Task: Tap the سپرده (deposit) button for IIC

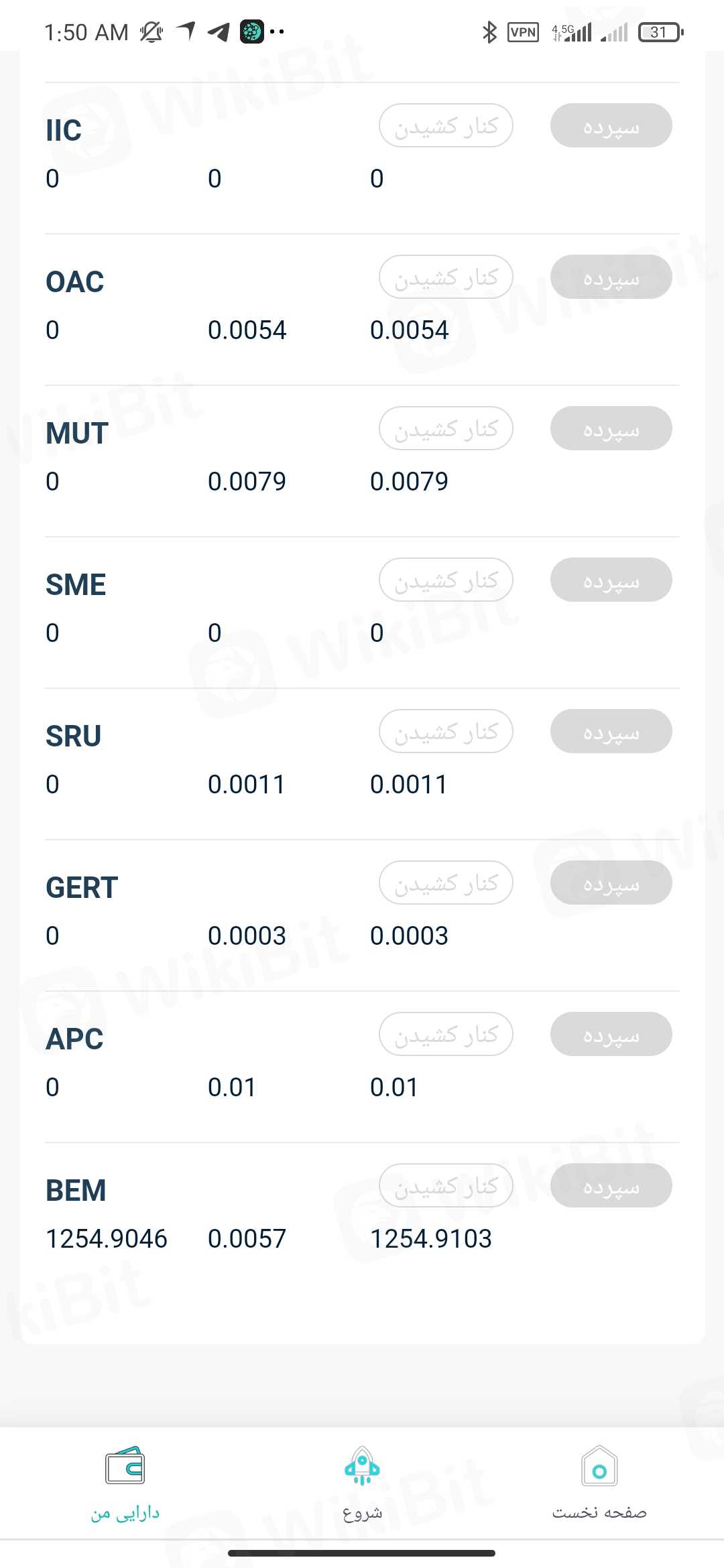Action: point(611,125)
